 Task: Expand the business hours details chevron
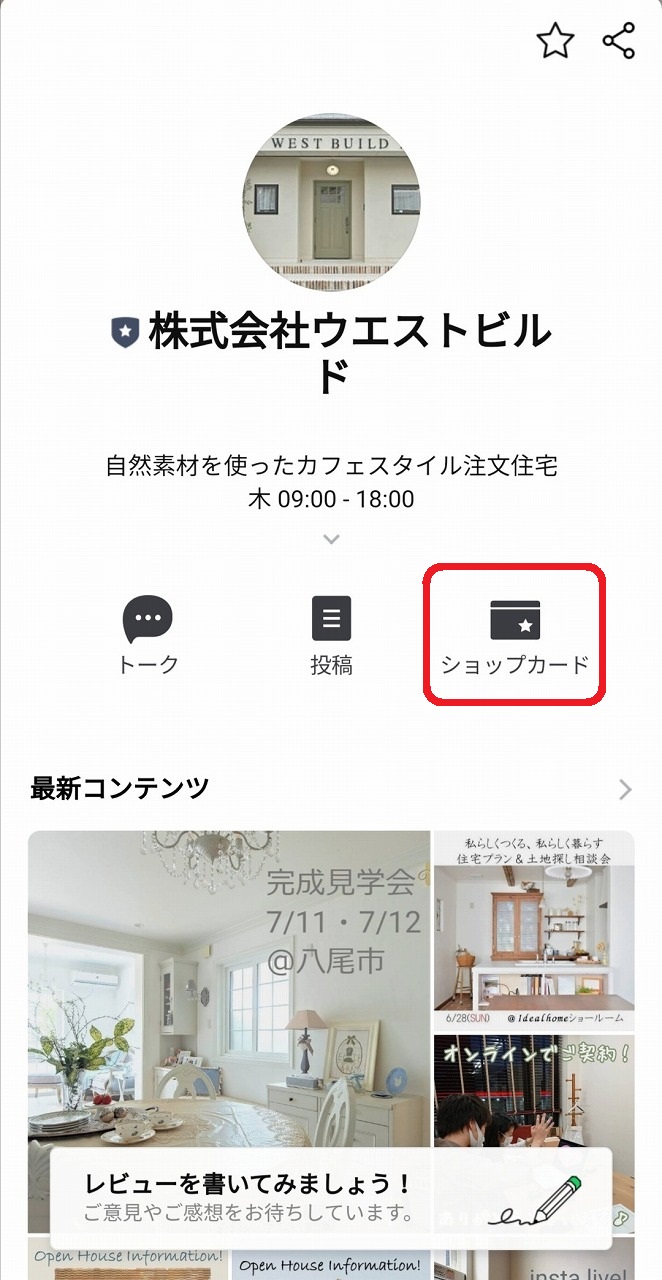[331, 540]
